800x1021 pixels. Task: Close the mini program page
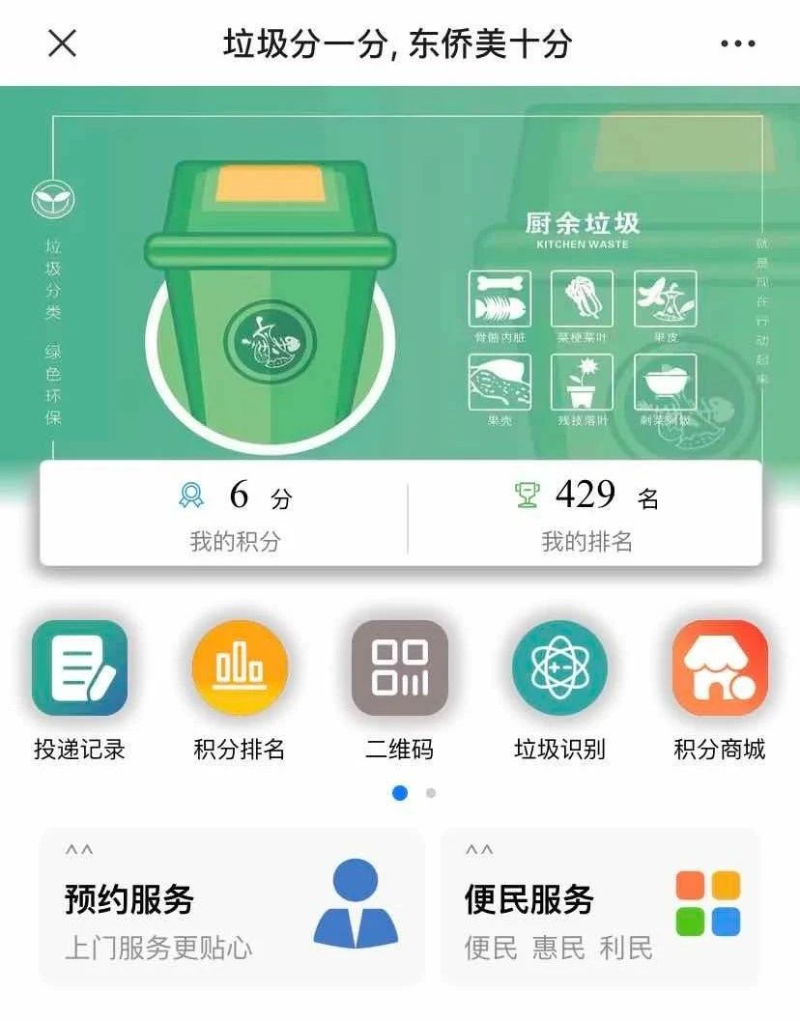pyautogui.click(x=62, y=44)
